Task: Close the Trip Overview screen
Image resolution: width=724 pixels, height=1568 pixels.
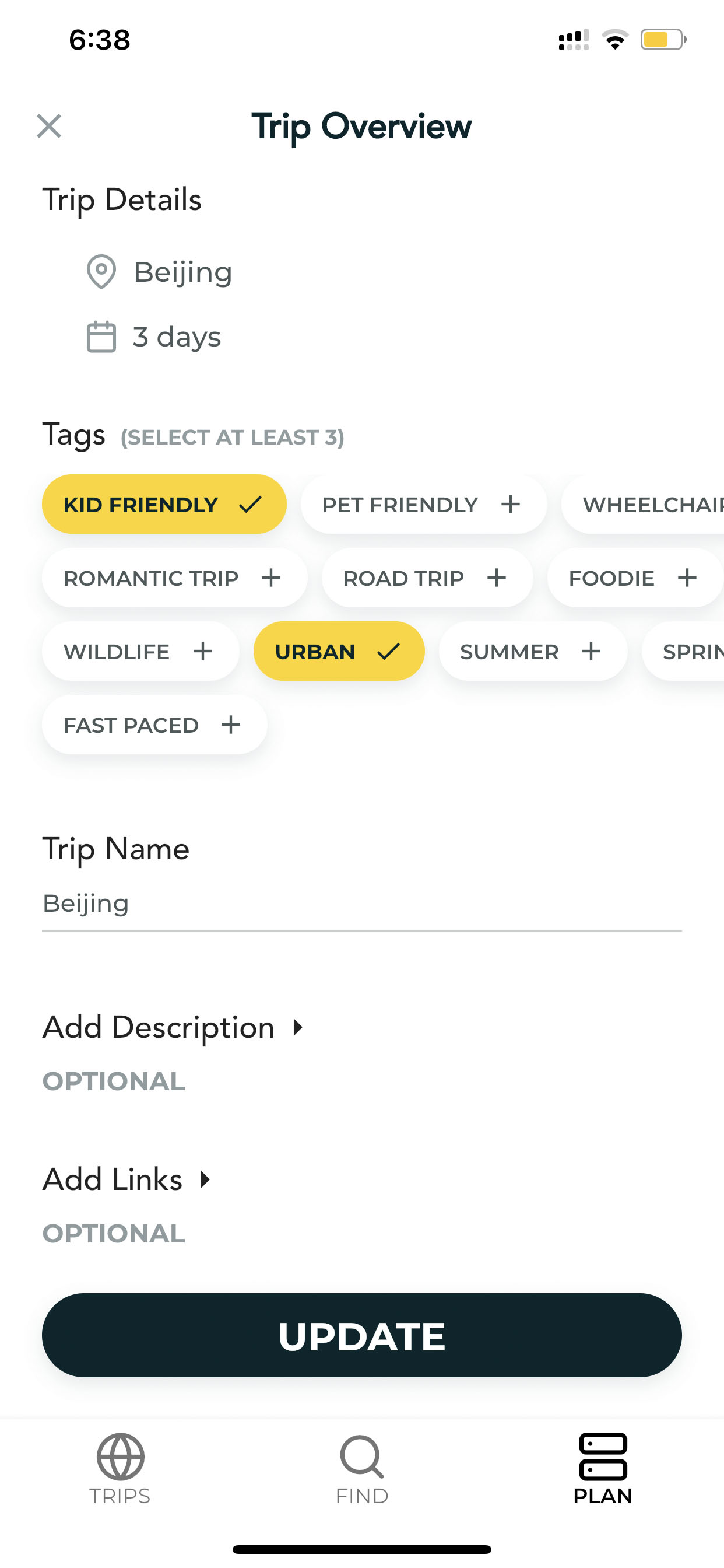Action: point(48,126)
